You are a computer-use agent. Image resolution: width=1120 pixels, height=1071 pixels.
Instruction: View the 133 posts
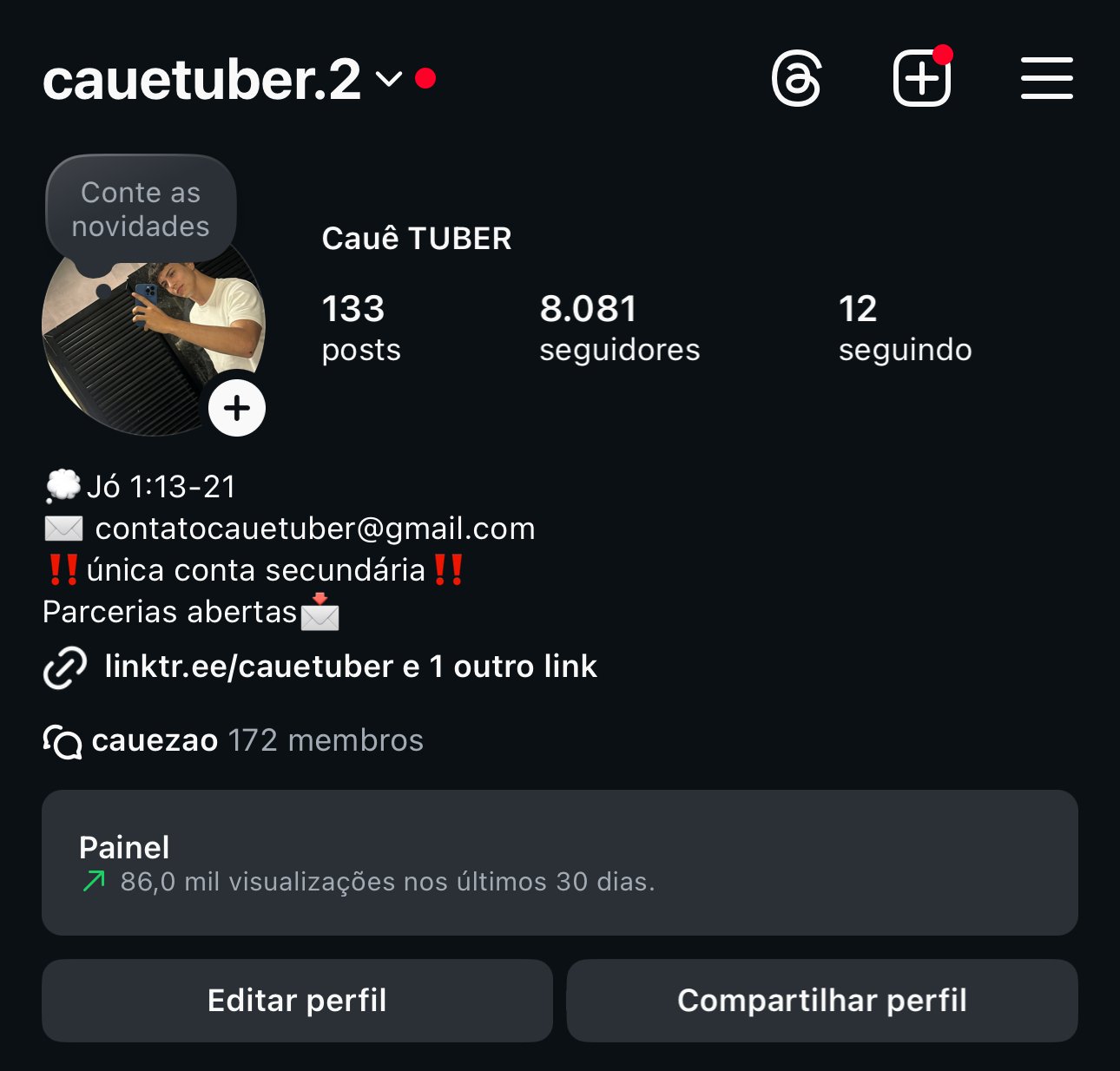360,328
